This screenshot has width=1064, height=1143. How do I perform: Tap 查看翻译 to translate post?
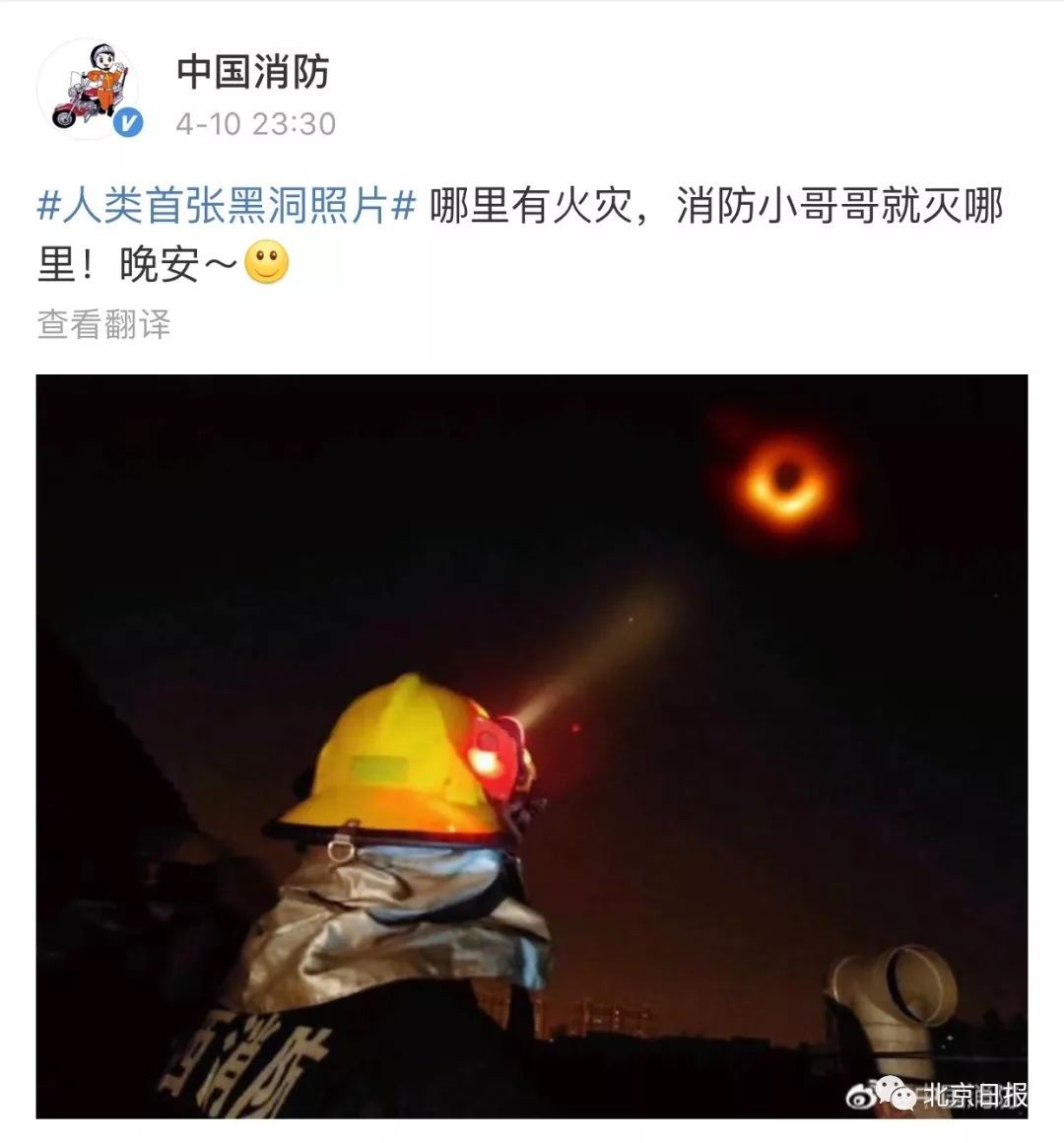[104, 324]
